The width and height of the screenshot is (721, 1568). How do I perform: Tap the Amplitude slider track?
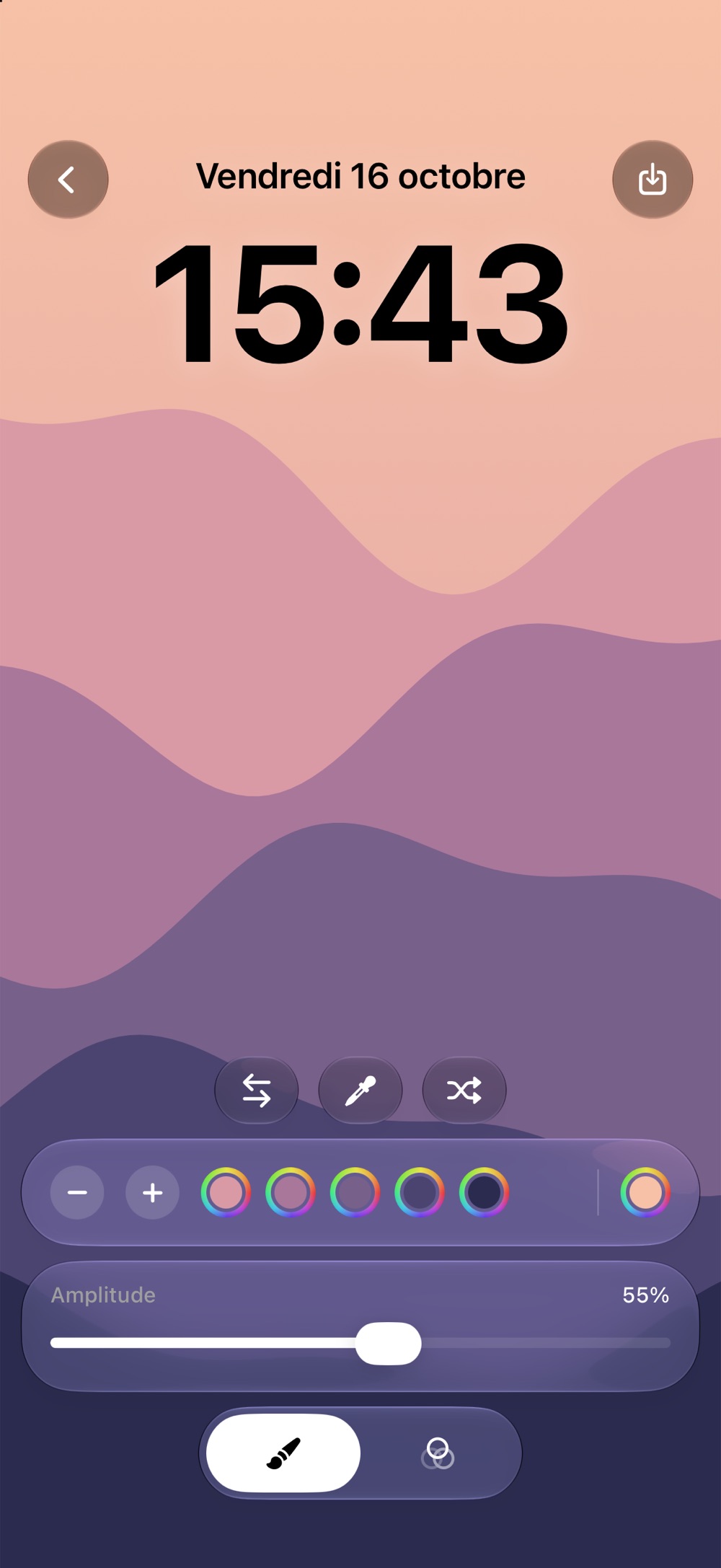click(x=360, y=1343)
